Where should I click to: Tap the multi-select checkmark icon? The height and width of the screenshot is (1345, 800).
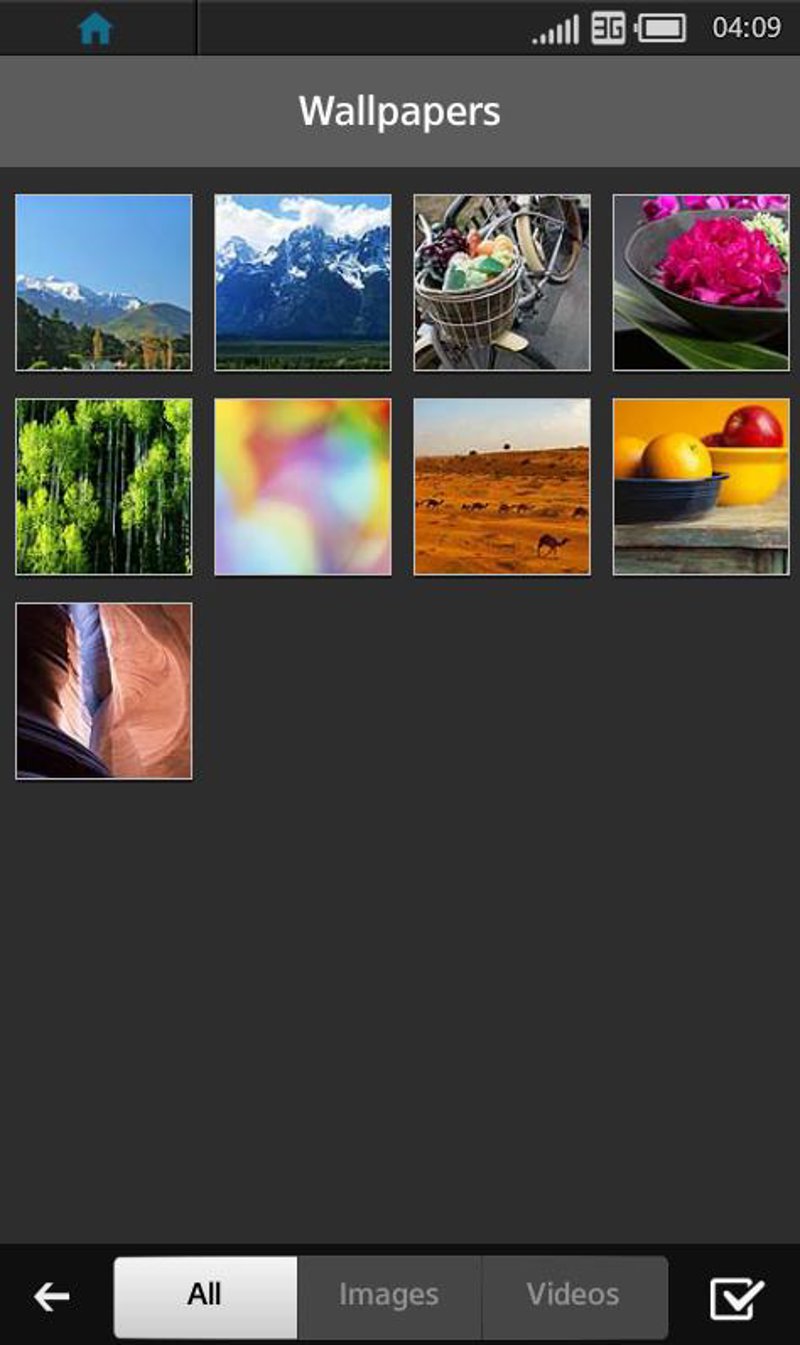pos(736,1298)
